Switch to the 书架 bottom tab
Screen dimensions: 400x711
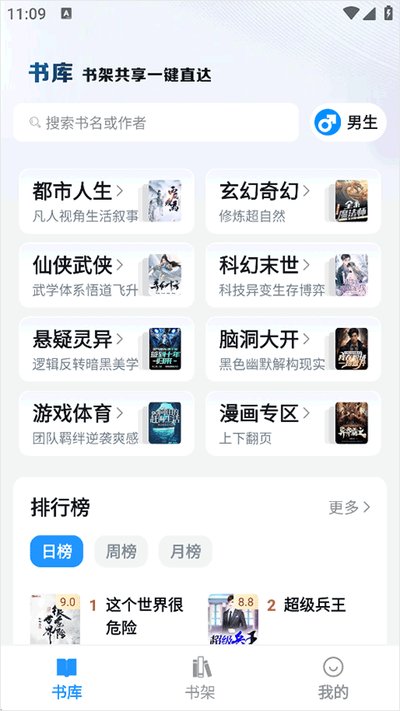tap(200, 678)
